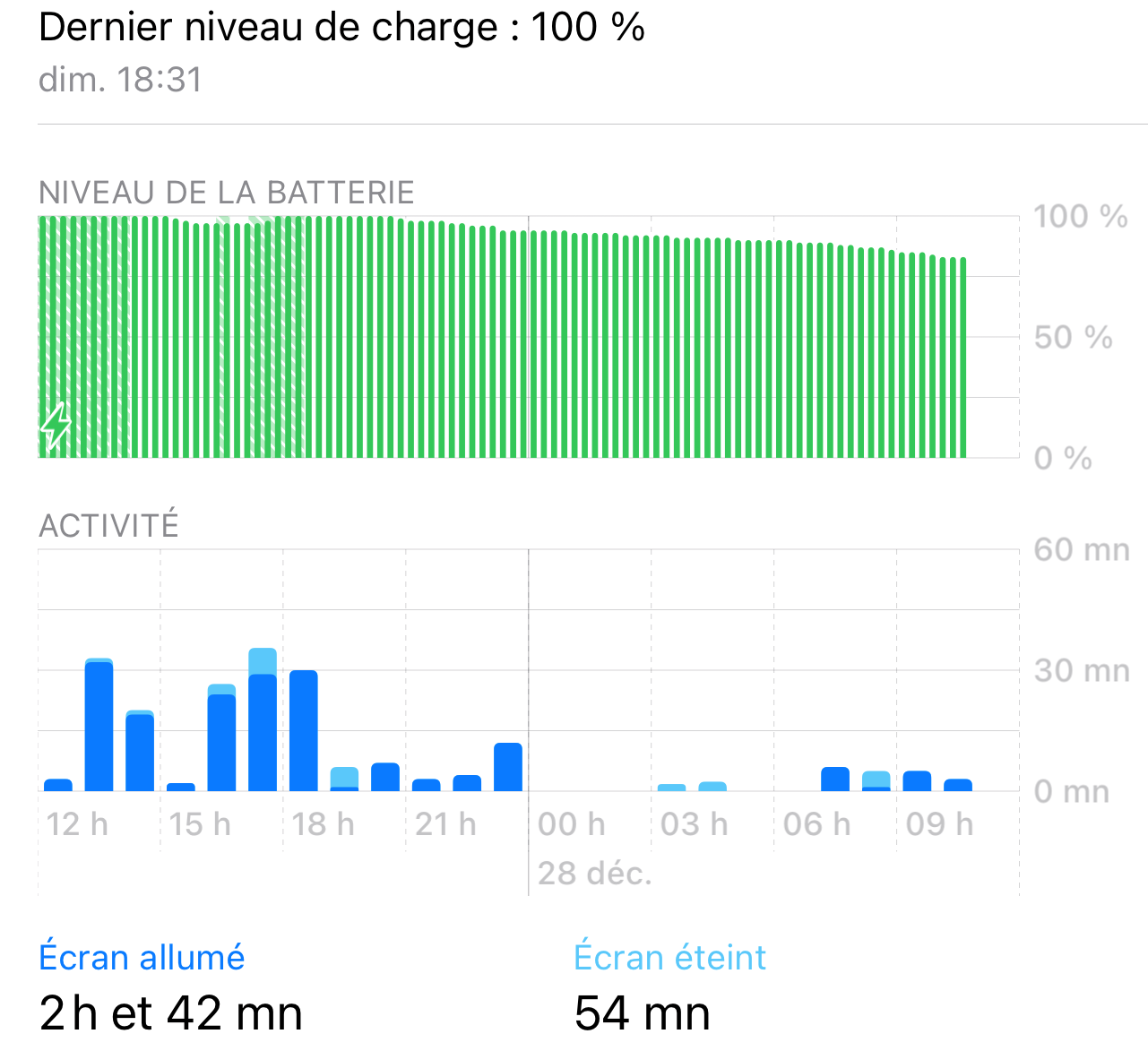The width and height of the screenshot is (1148, 1051).
Task: Select the tallest activity bar after 15 h
Action: [263, 719]
